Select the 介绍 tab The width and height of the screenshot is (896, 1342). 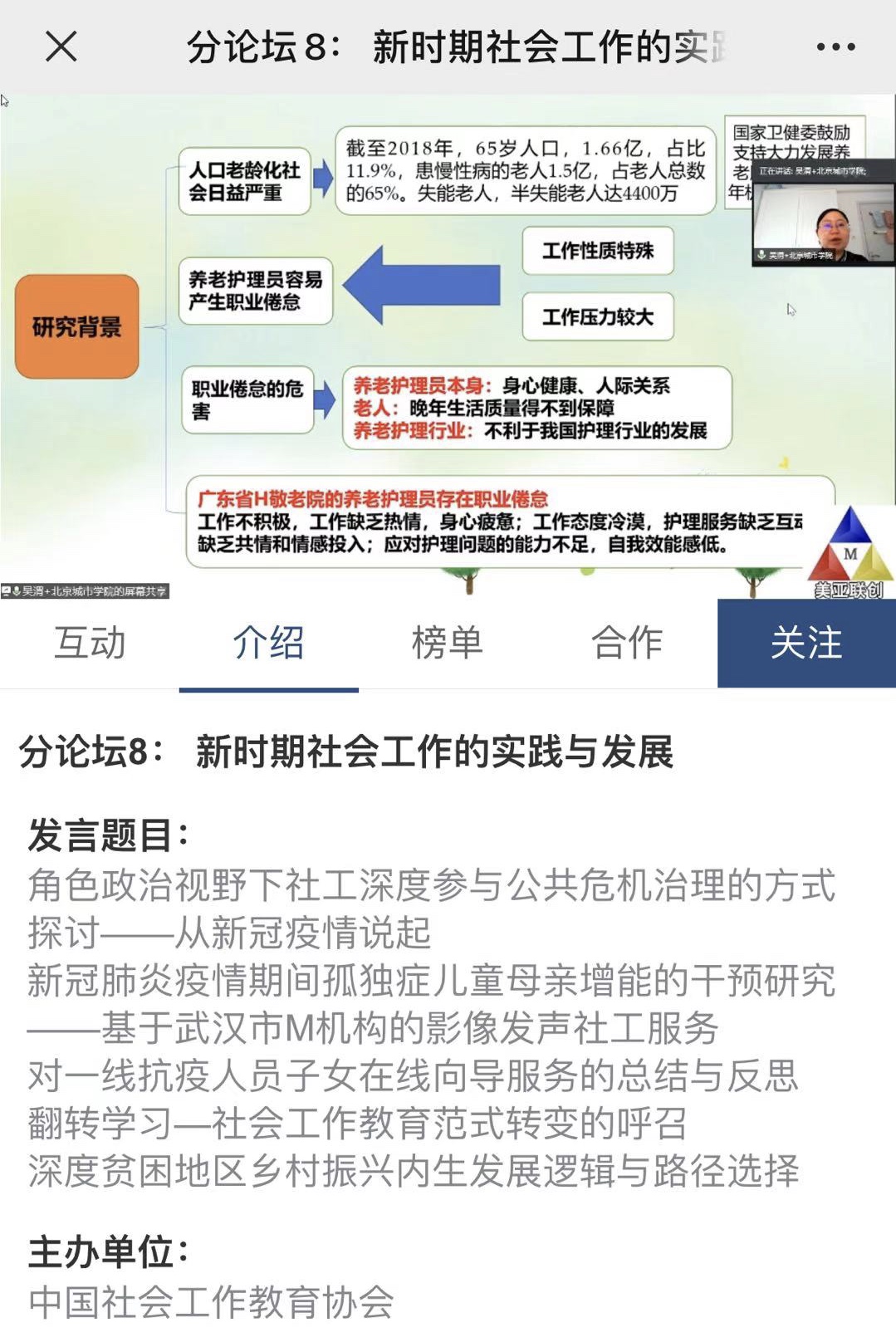pyautogui.click(x=268, y=643)
